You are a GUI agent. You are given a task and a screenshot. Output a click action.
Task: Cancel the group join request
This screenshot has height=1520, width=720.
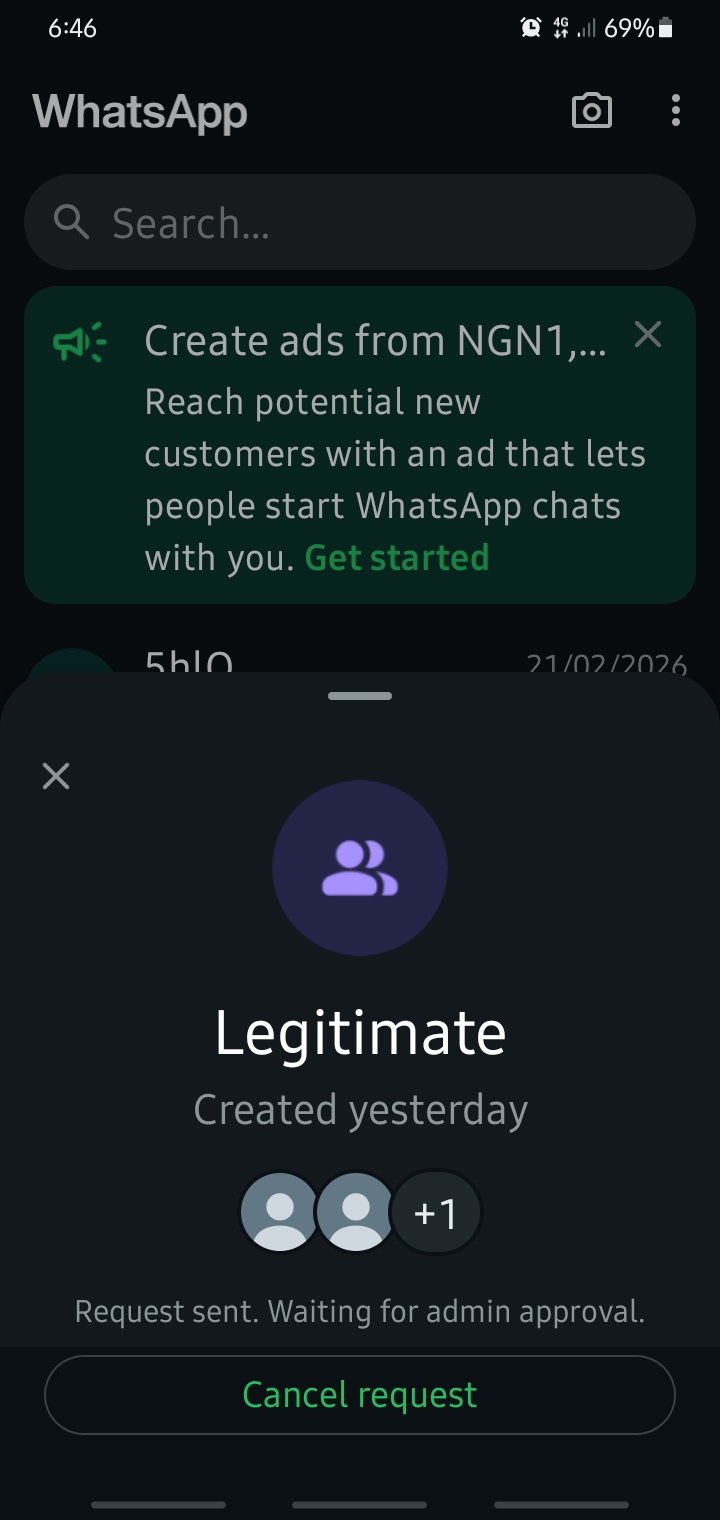360,1395
